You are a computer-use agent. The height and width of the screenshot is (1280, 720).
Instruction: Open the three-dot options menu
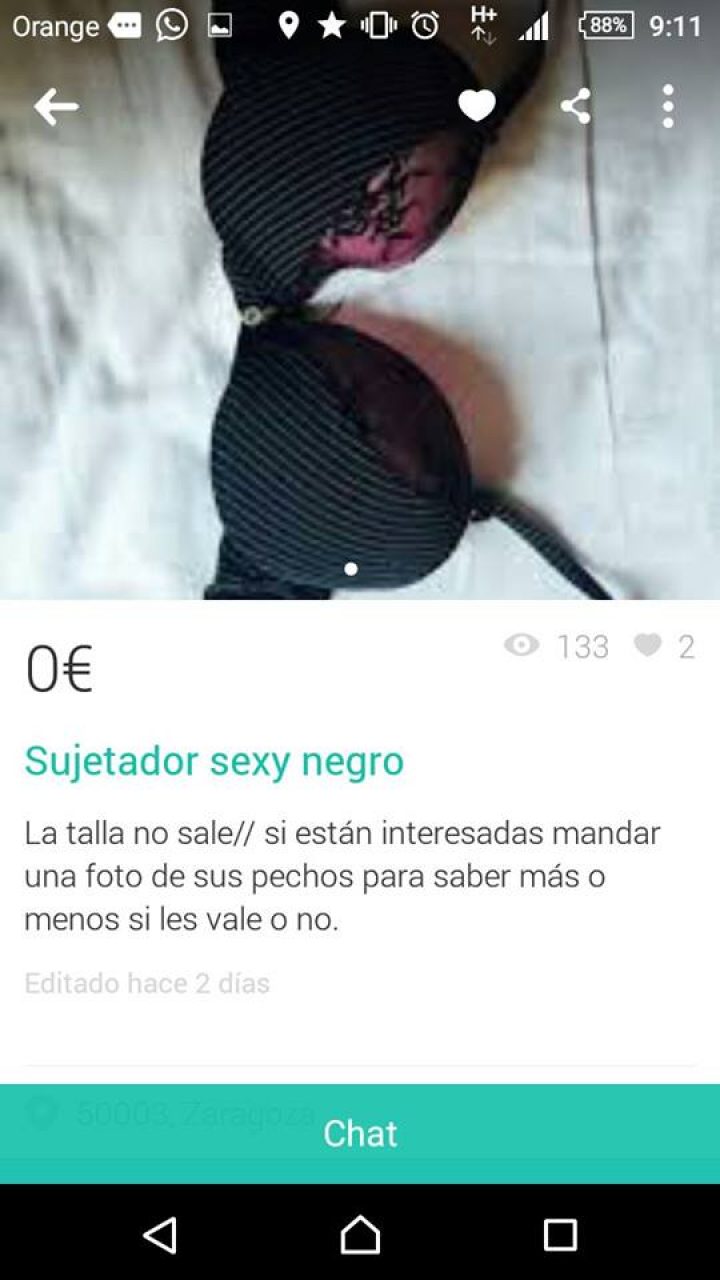668,105
